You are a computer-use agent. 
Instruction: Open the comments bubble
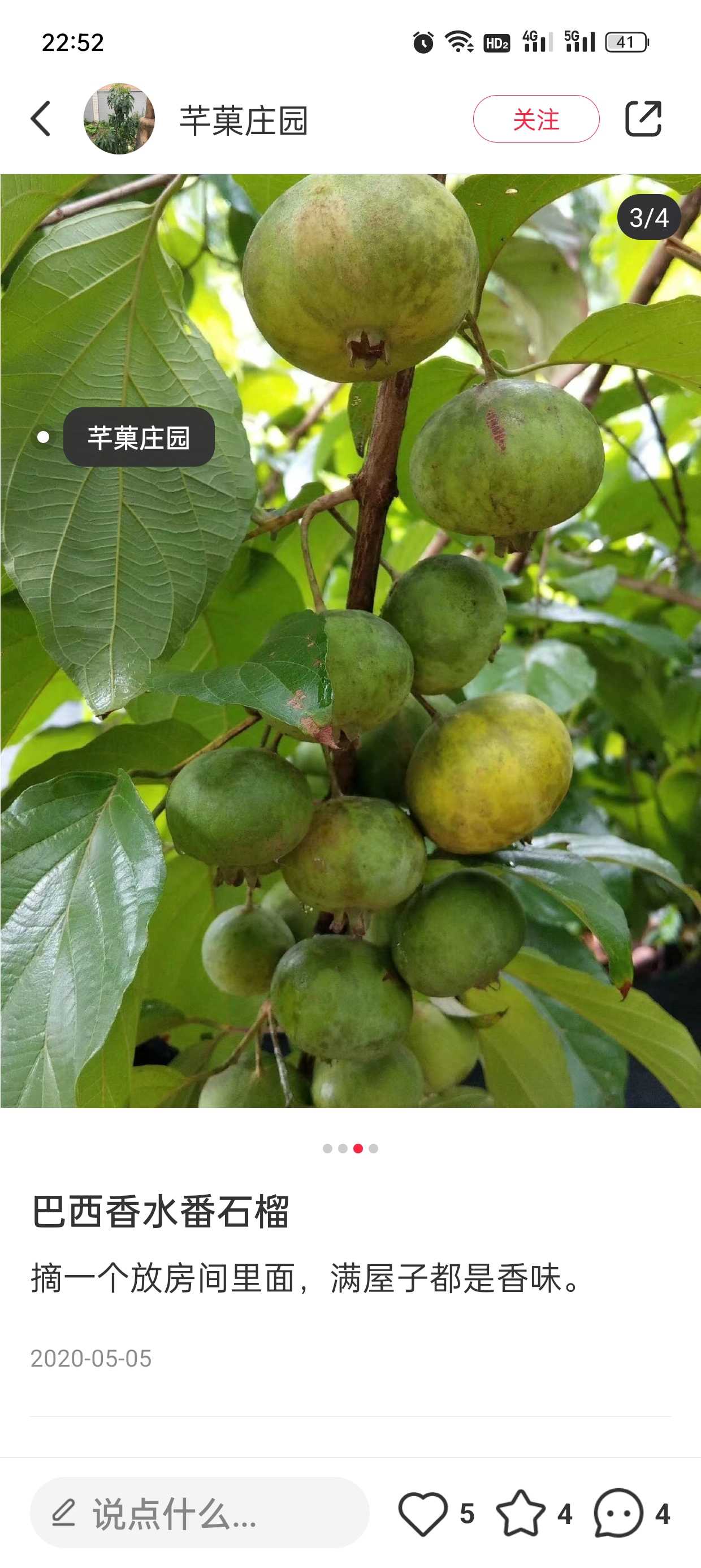[x=618, y=1513]
